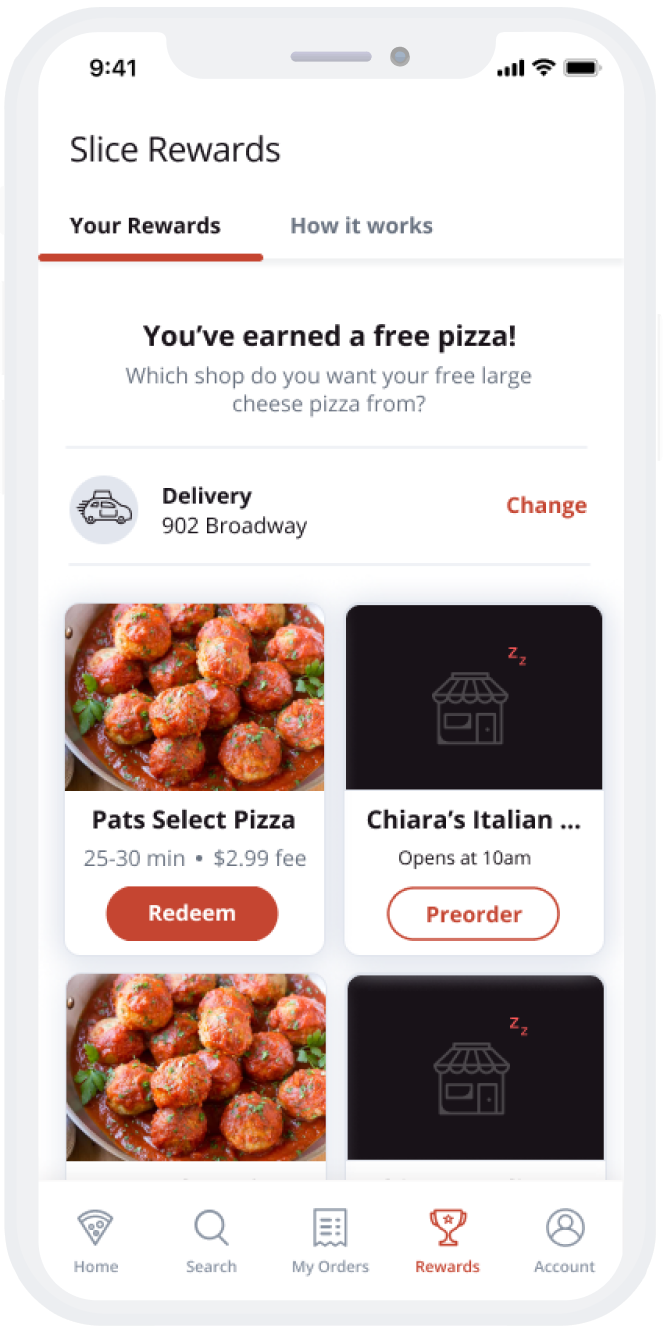663x1326 pixels.
Task: View My Orders
Action: pyautogui.click(x=330, y=1241)
